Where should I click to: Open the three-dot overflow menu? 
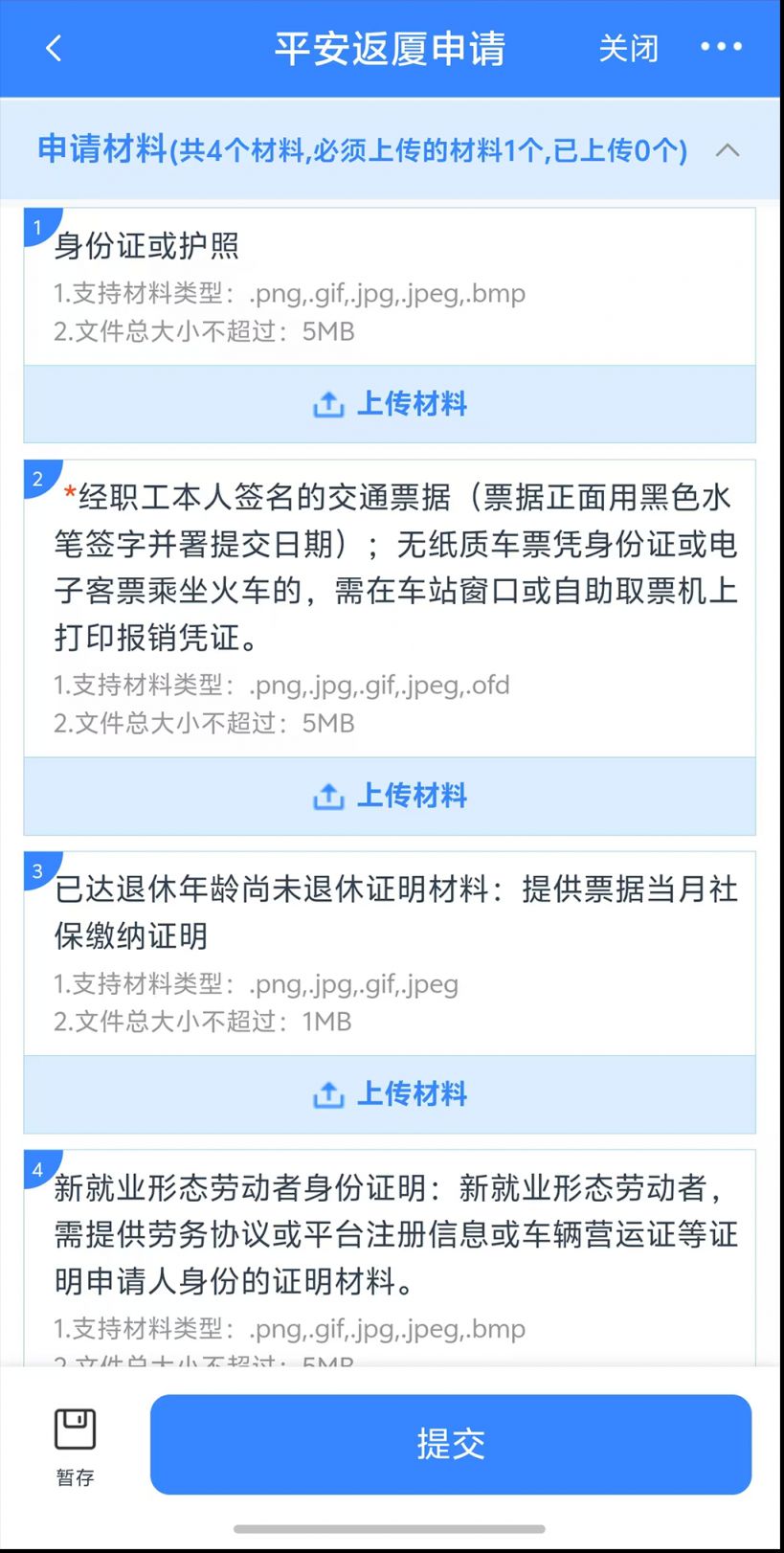click(721, 46)
